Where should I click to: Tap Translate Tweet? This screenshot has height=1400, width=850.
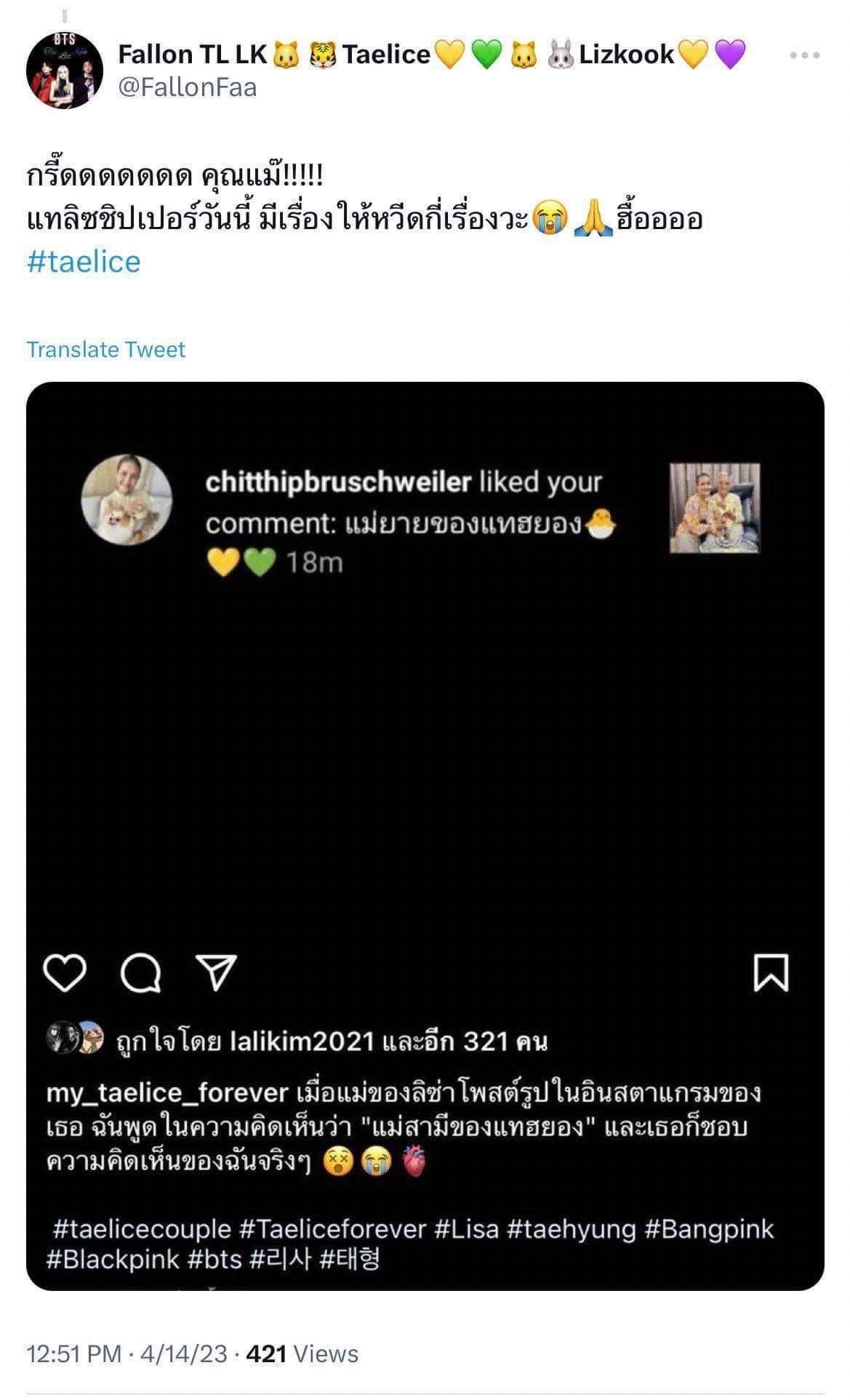click(x=106, y=350)
